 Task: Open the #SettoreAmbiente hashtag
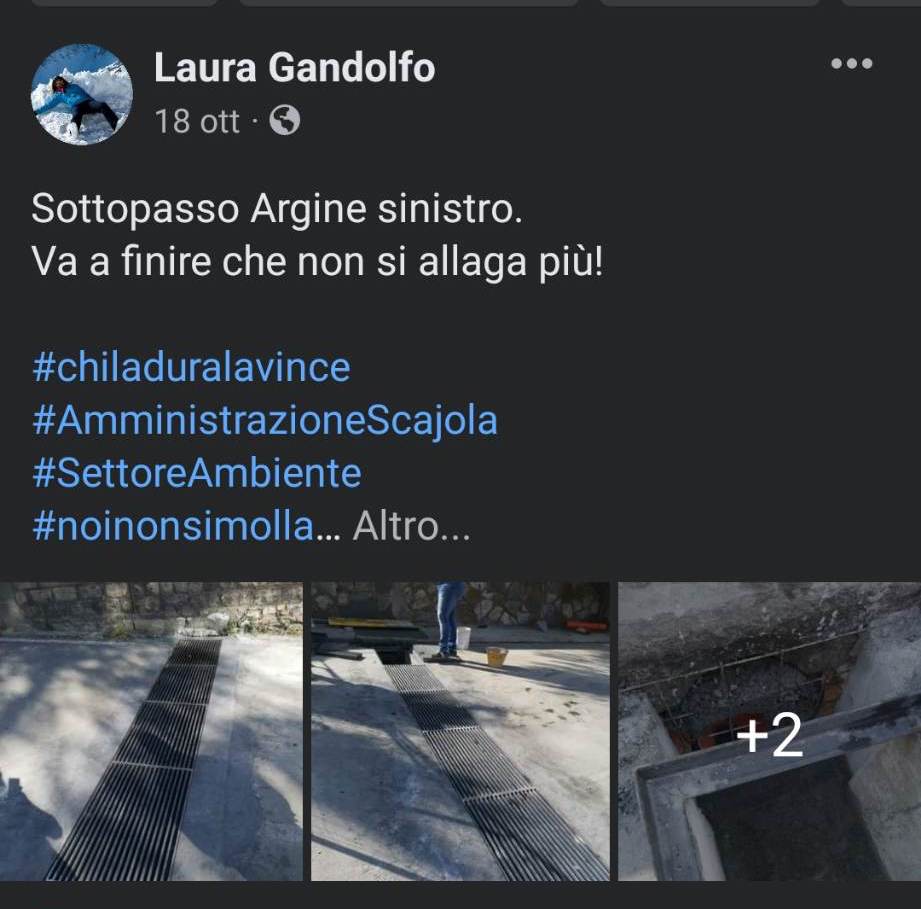[196, 472]
